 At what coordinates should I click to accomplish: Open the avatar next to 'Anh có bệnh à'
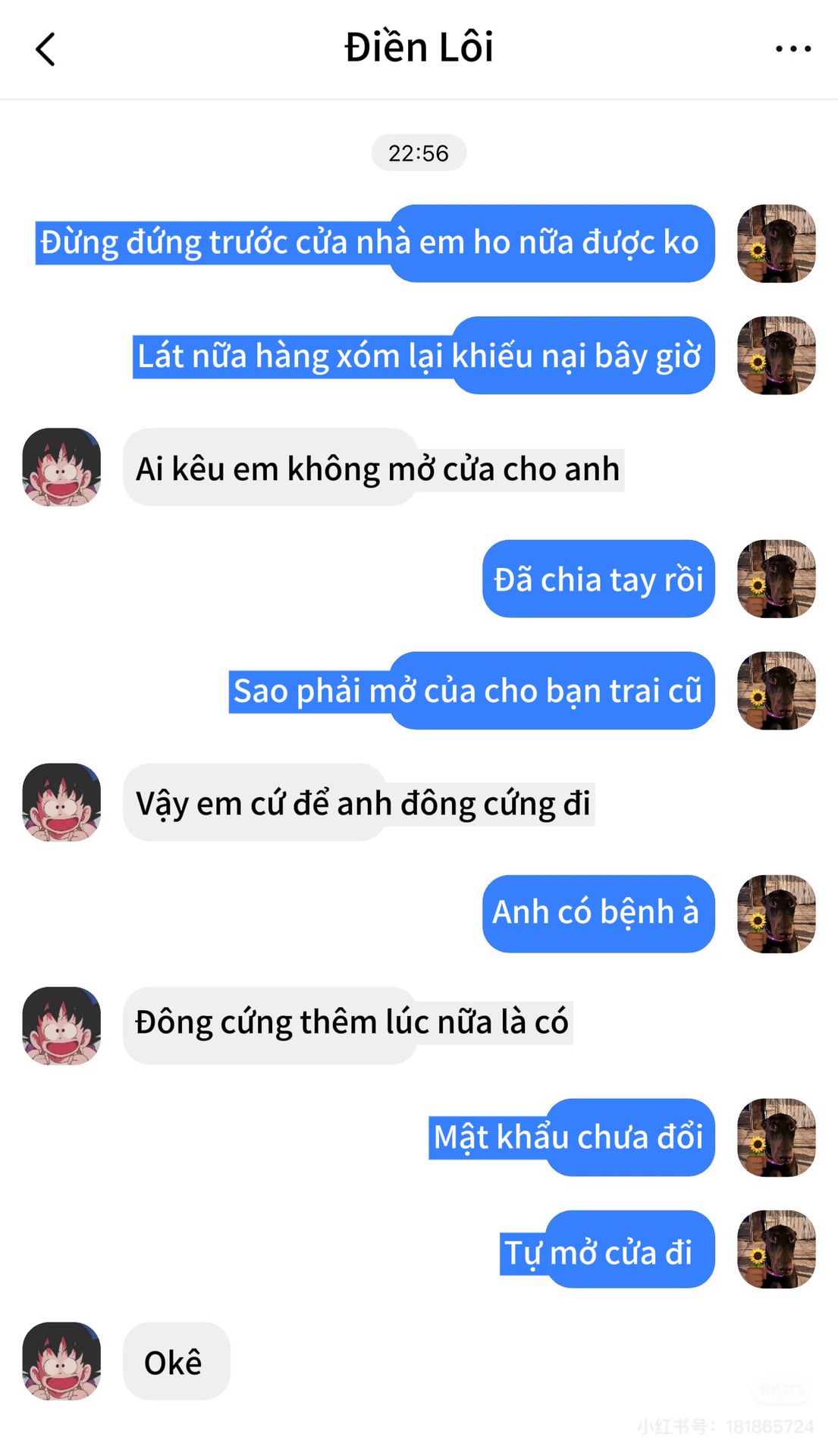[x=776, y=914]
